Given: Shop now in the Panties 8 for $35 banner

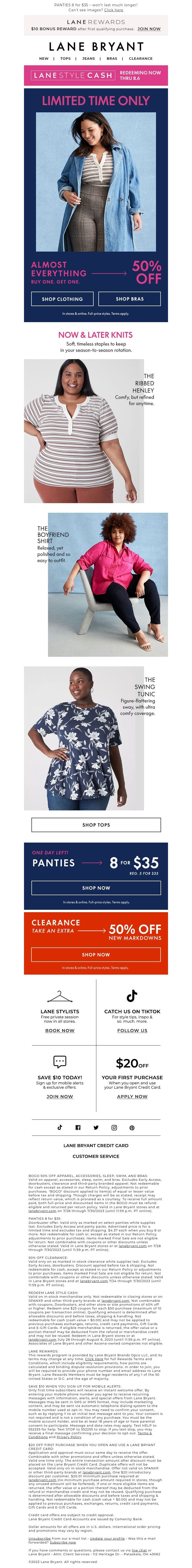Looking at the screenshot, I should 96,888.
